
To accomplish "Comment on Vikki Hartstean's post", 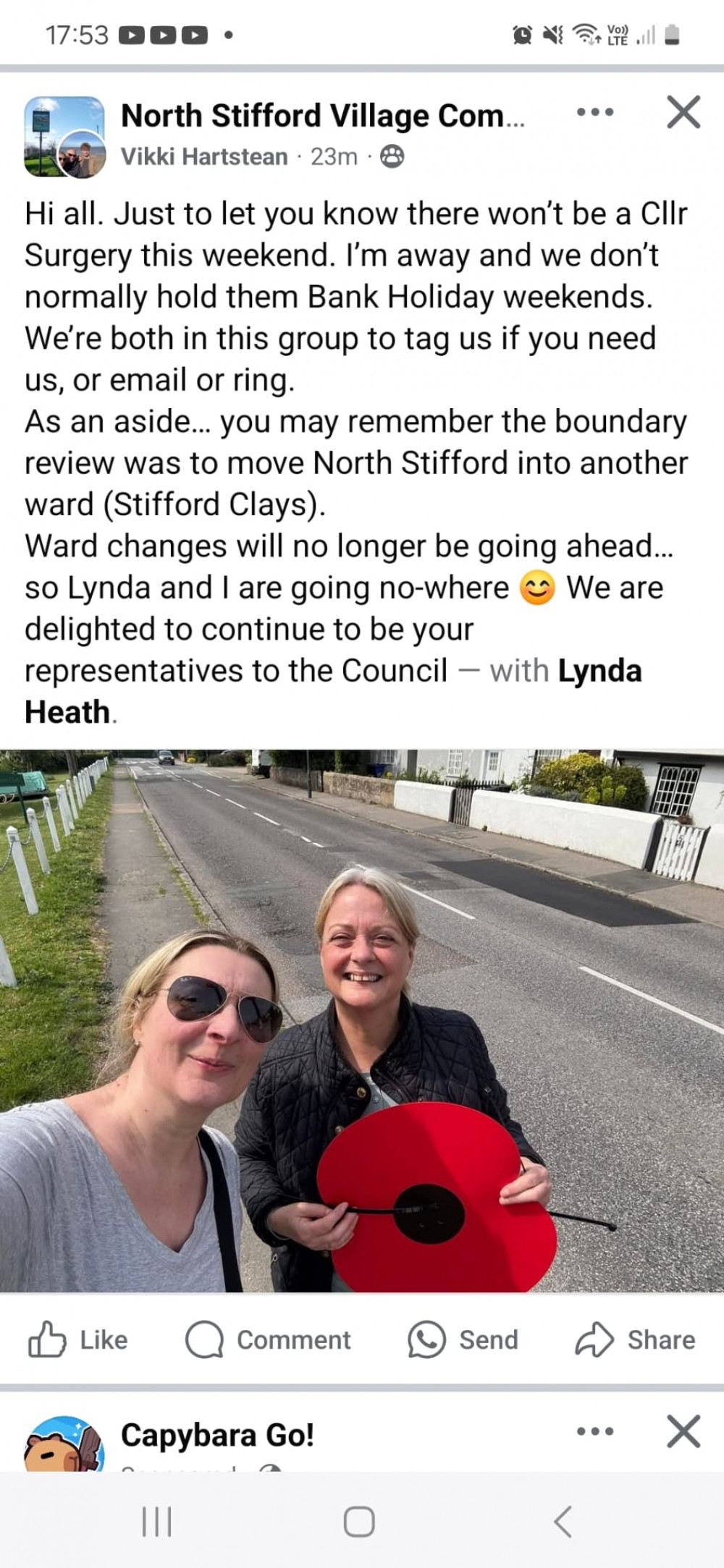I will coord(269,1340).
